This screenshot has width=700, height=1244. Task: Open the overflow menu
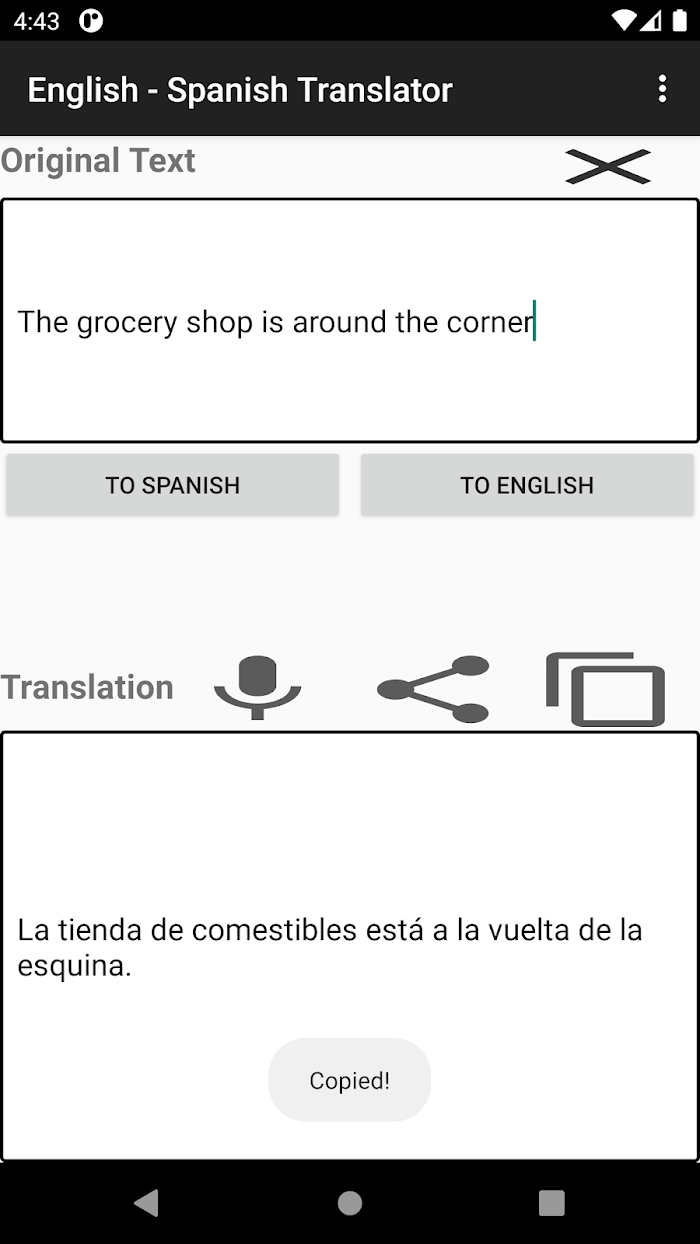(662, 89)
